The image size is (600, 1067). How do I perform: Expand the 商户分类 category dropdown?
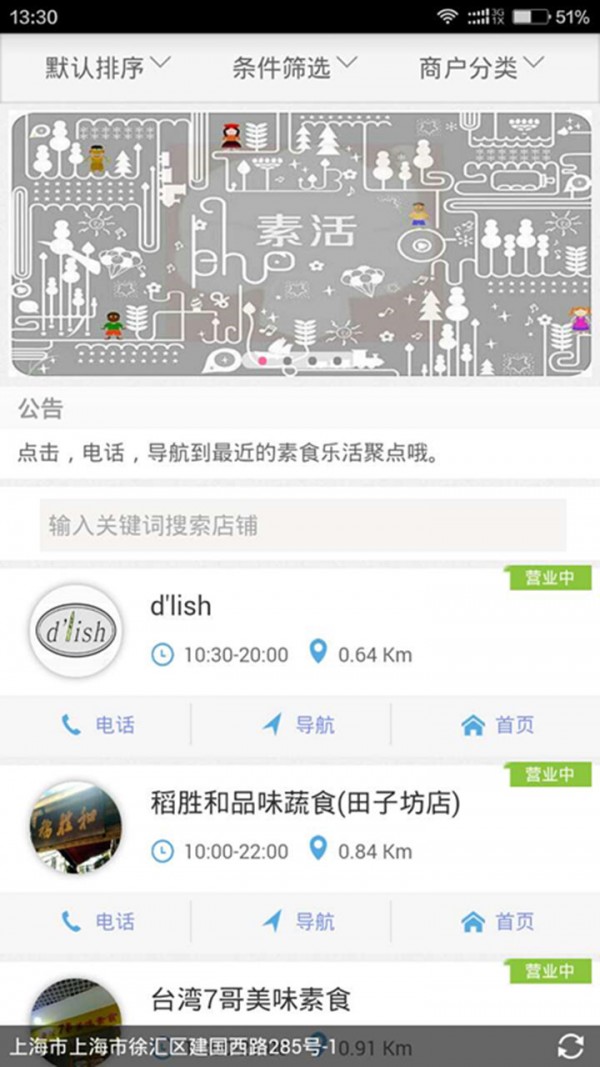tap(481, 68)
